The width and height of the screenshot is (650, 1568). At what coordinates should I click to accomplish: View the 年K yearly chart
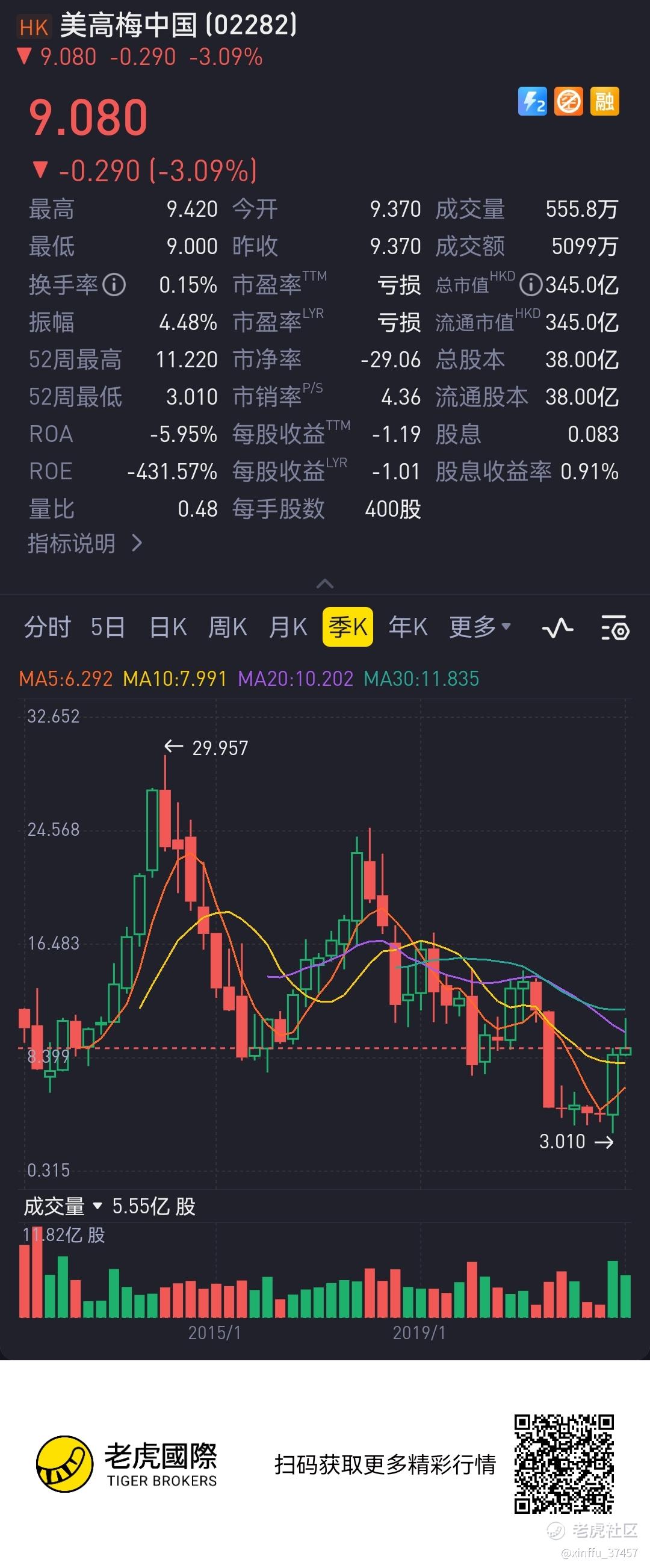pyautogui.click(x=408, y=627)
